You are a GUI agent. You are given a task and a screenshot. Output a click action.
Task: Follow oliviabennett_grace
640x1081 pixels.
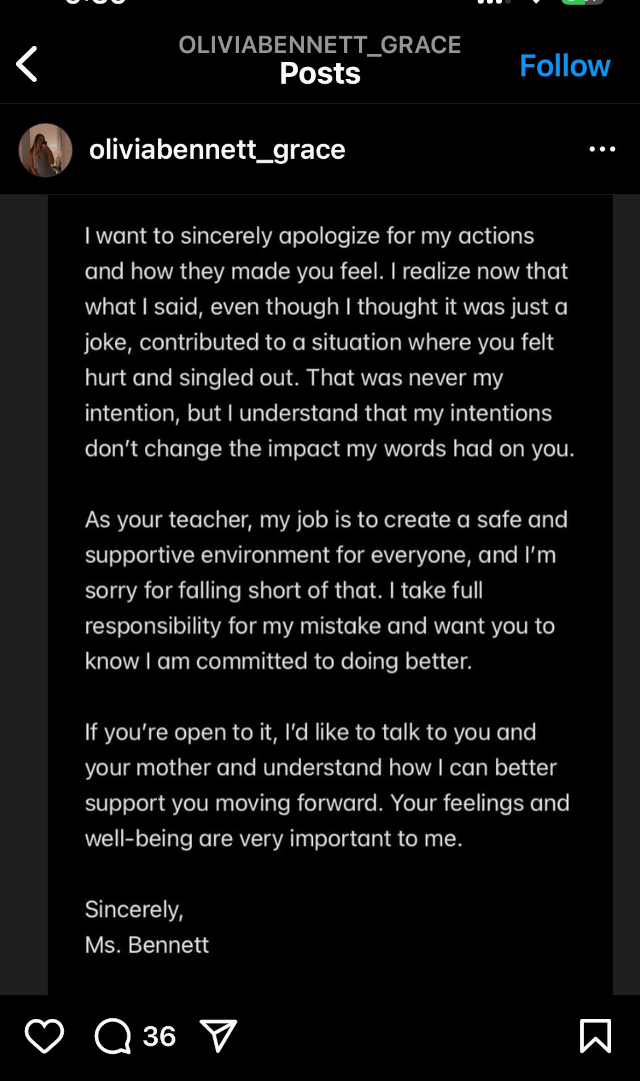click(x=565, y=66)
